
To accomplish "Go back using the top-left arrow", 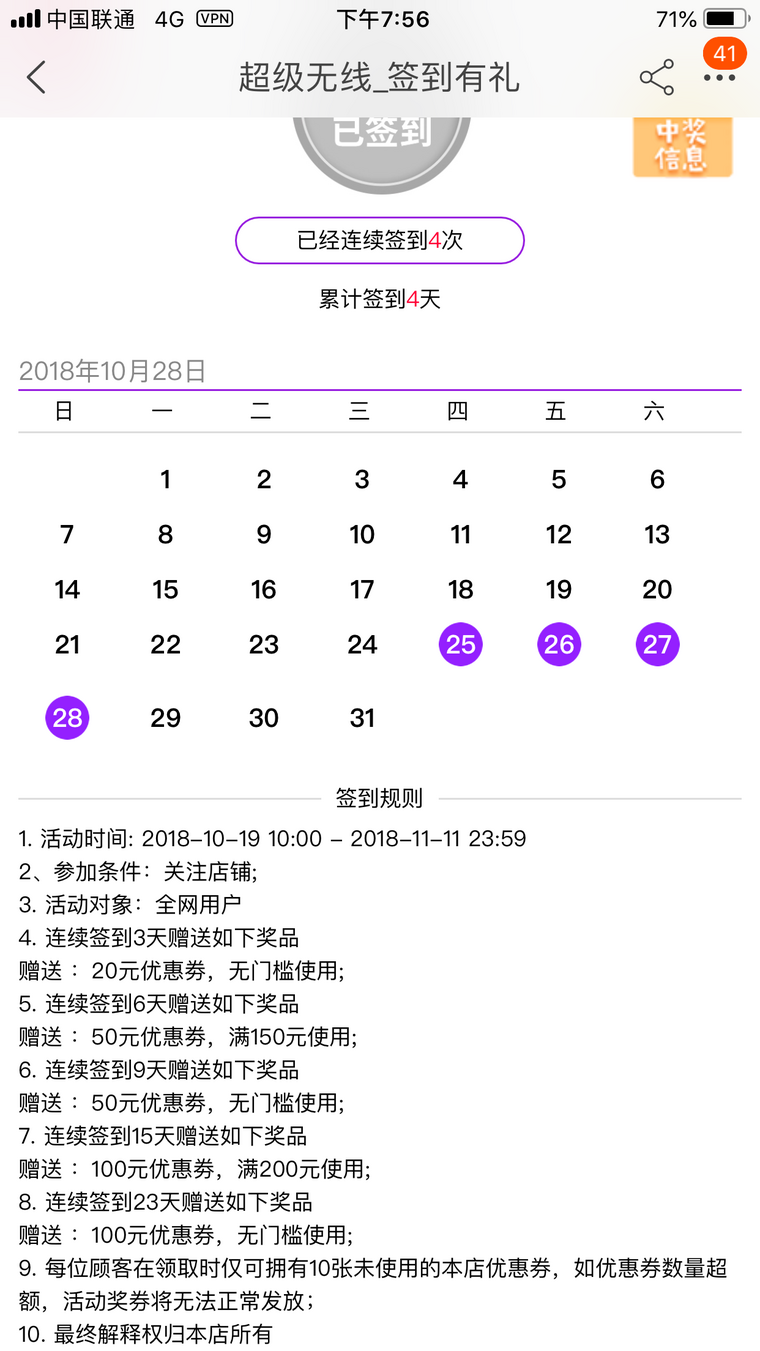I will pyautogui.click(x=37, y=77).
